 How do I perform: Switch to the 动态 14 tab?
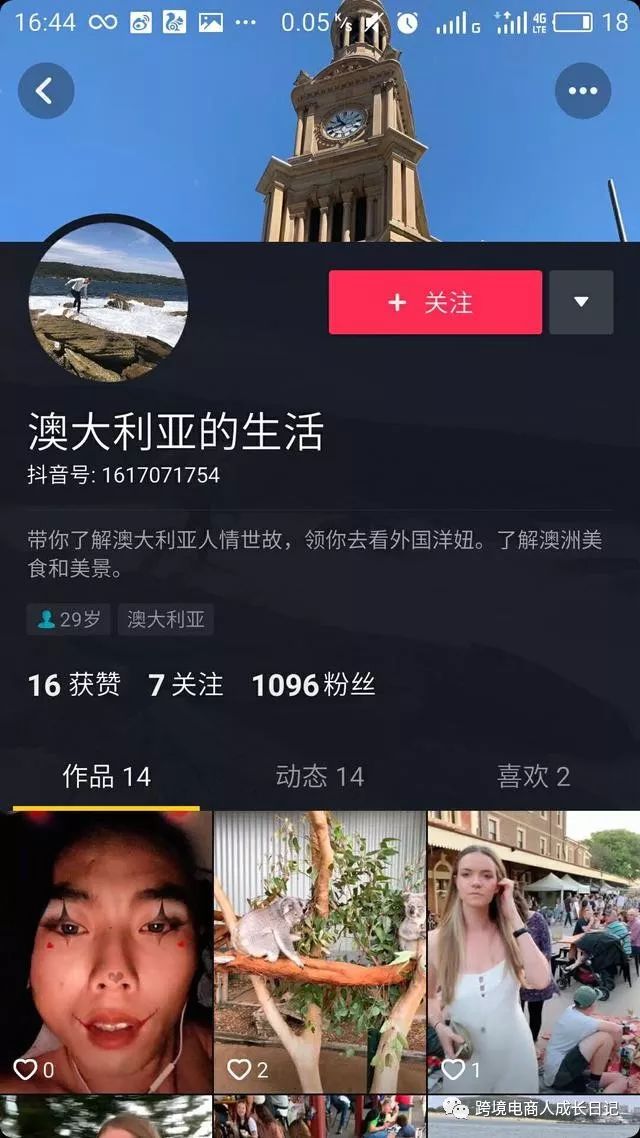point(320,777)
